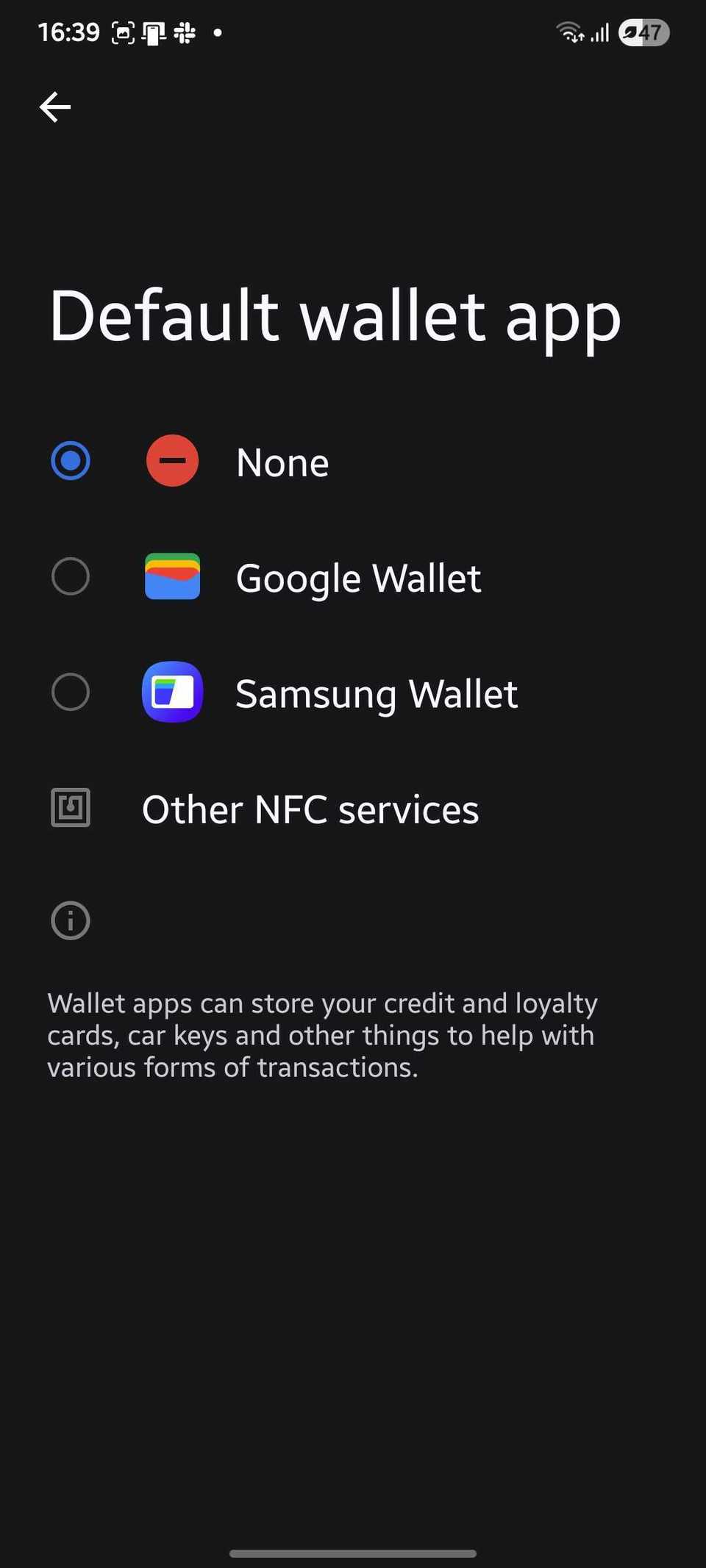The width and height of the screenshot is (706, 1568).
Task: Click the Google Wallet label text
Action: pyautogui.click(x=358, y=577)
